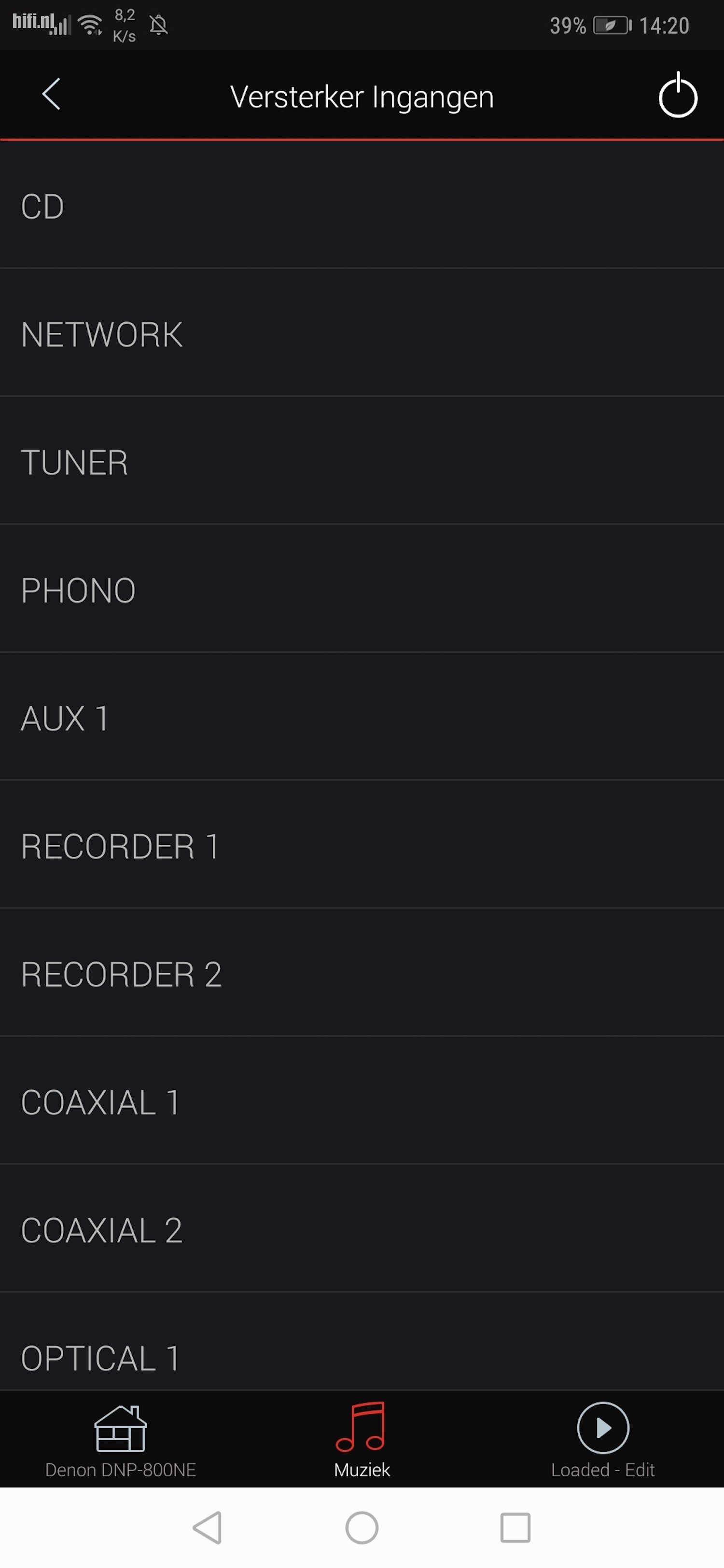Select OPTICAL 1 input

(x=362, y=1342)
